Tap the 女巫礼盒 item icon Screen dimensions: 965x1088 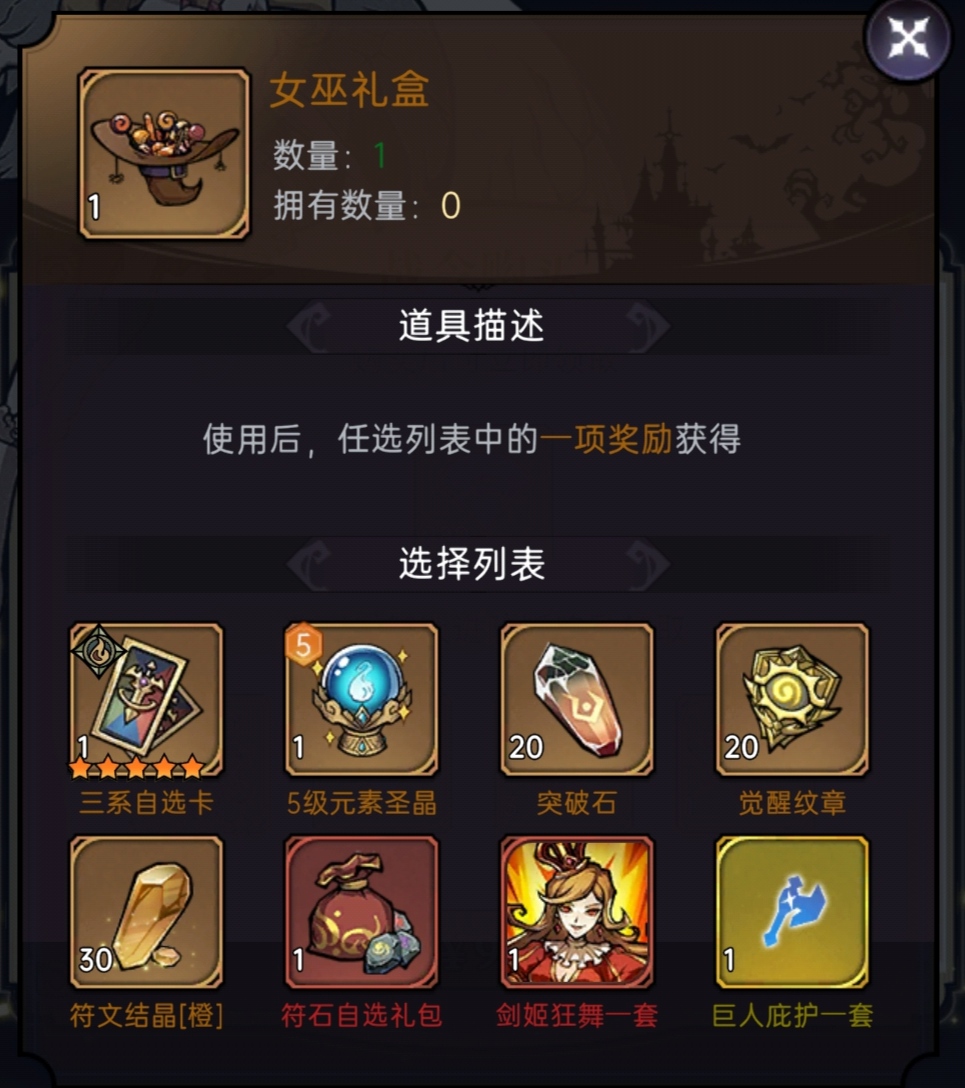tap(164, 153)
